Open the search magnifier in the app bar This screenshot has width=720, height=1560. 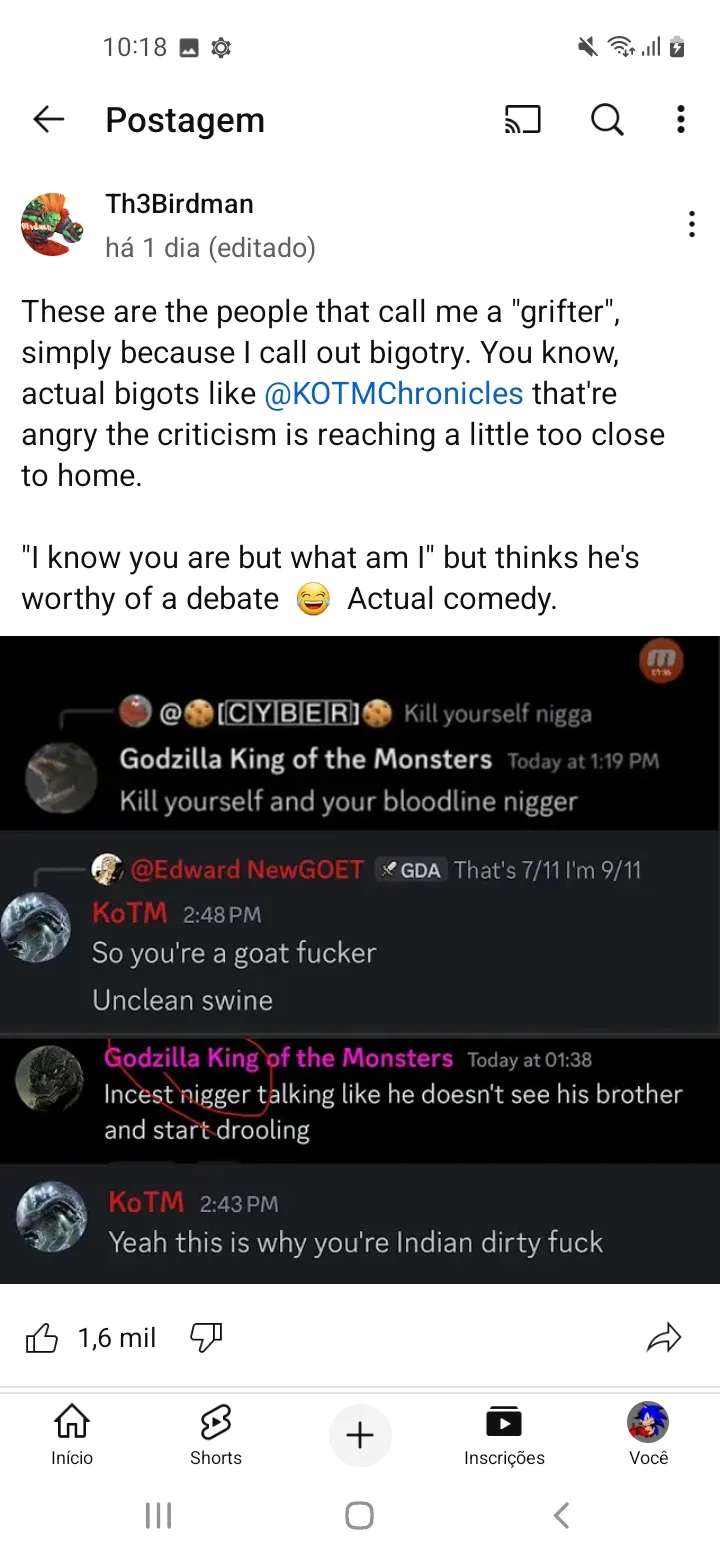pos(607,120)
